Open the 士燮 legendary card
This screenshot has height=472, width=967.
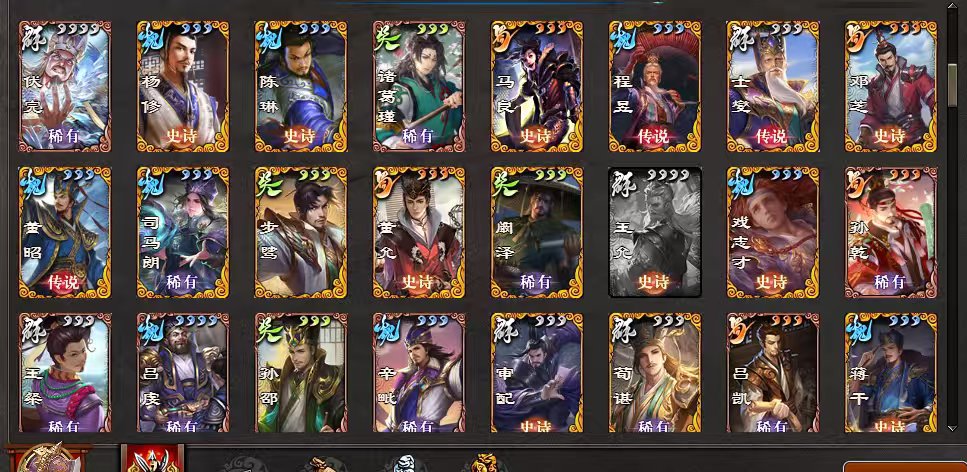point(772,86)
